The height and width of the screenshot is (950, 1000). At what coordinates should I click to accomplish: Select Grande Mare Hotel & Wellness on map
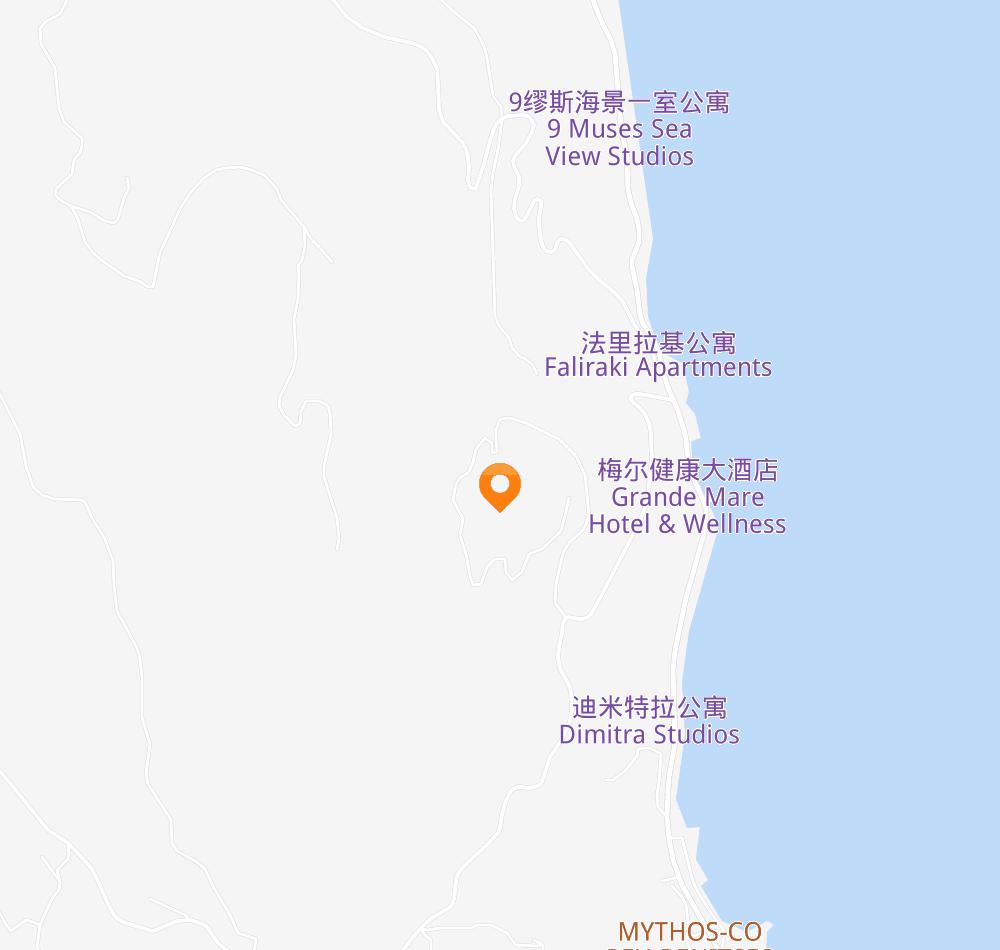pyautogui.click(x=687, y=497)
